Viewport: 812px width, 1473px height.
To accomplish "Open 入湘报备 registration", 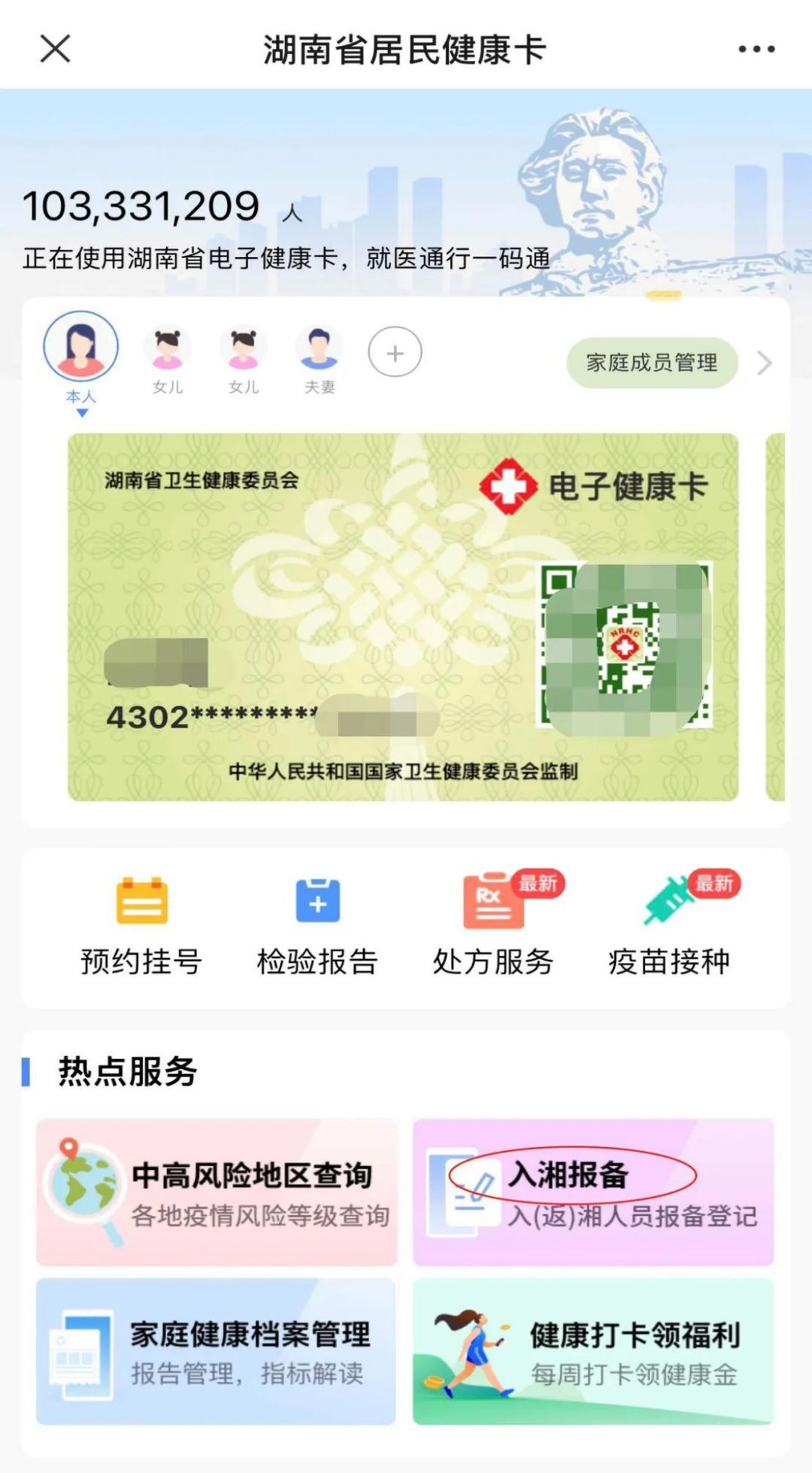I will [x=593, y=1192].
